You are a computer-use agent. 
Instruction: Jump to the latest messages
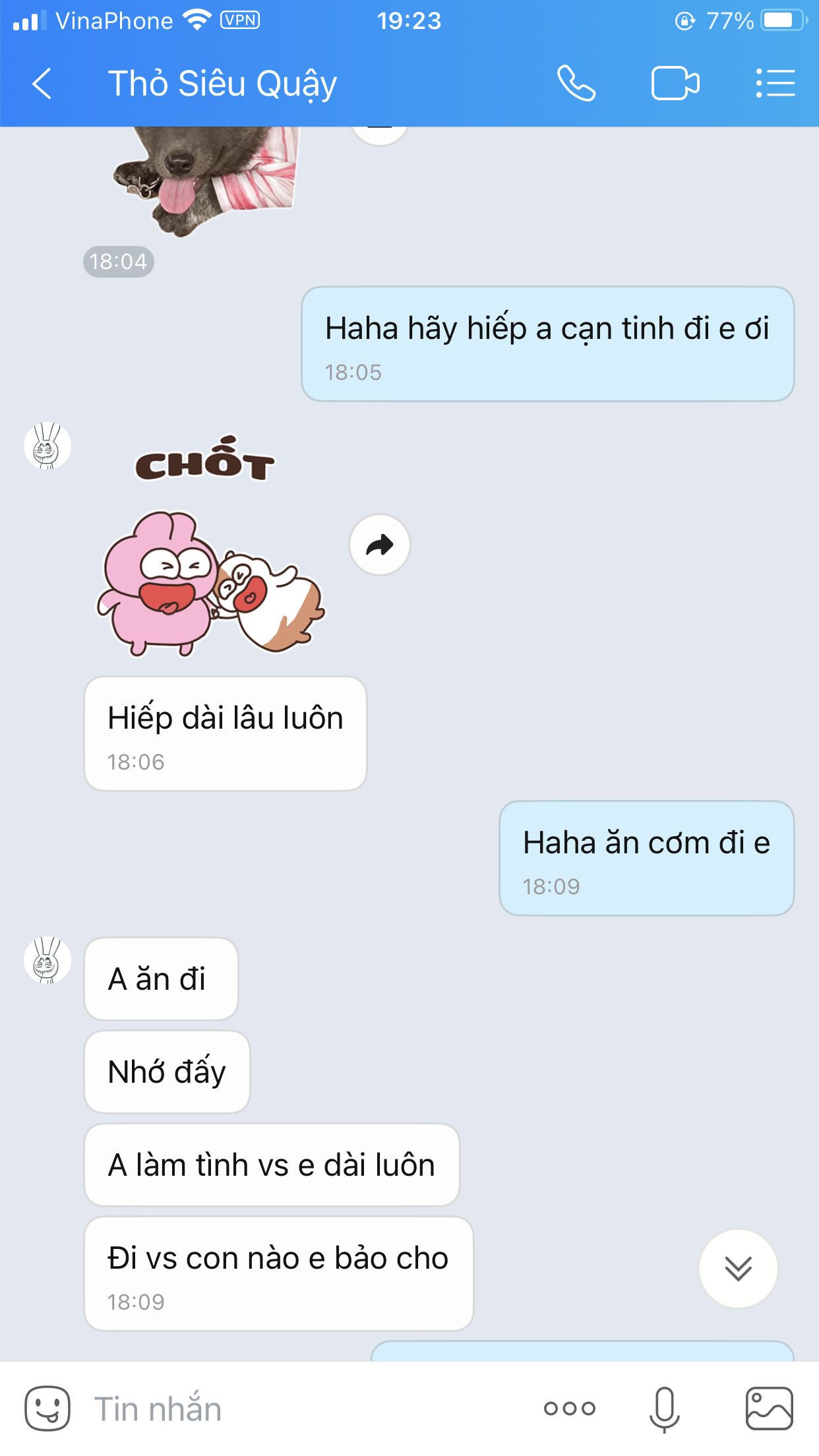pos(738,1268)
